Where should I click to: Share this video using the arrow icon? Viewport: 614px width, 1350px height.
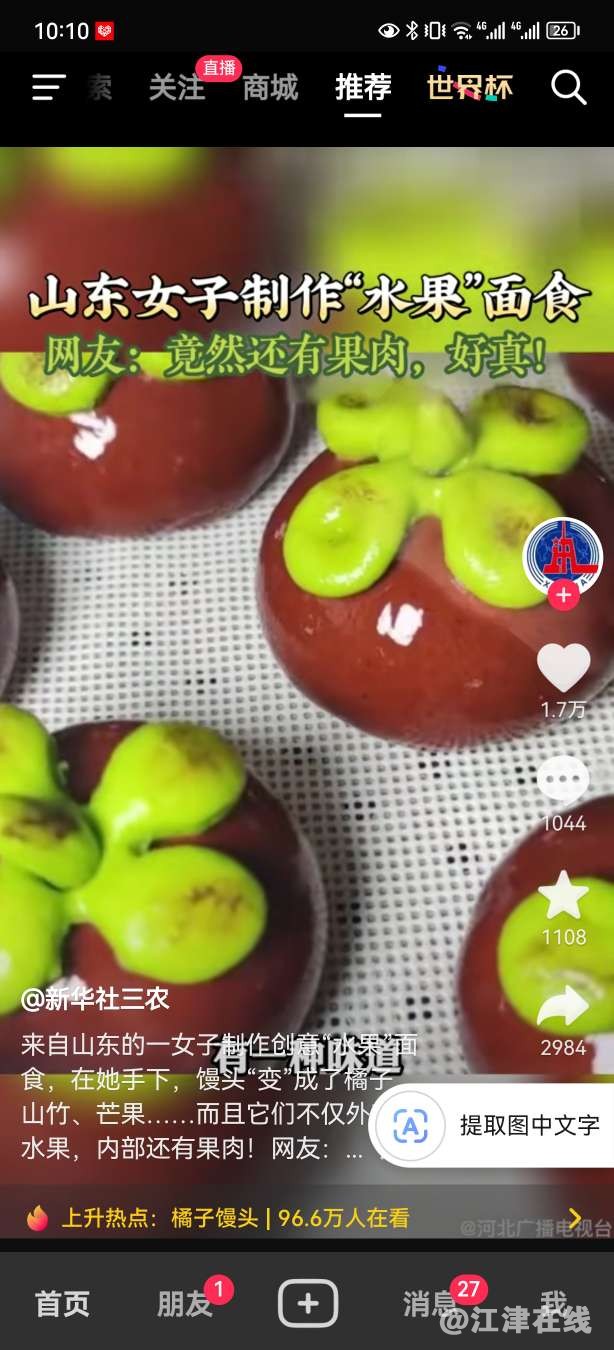[x=563, y=1008]
